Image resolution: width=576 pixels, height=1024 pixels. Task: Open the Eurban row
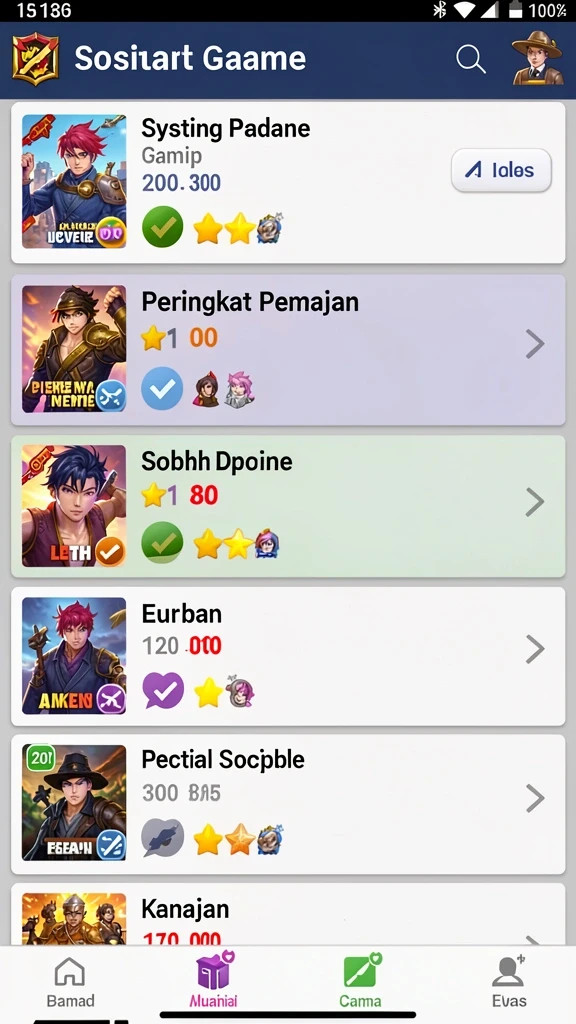[288, 656]
